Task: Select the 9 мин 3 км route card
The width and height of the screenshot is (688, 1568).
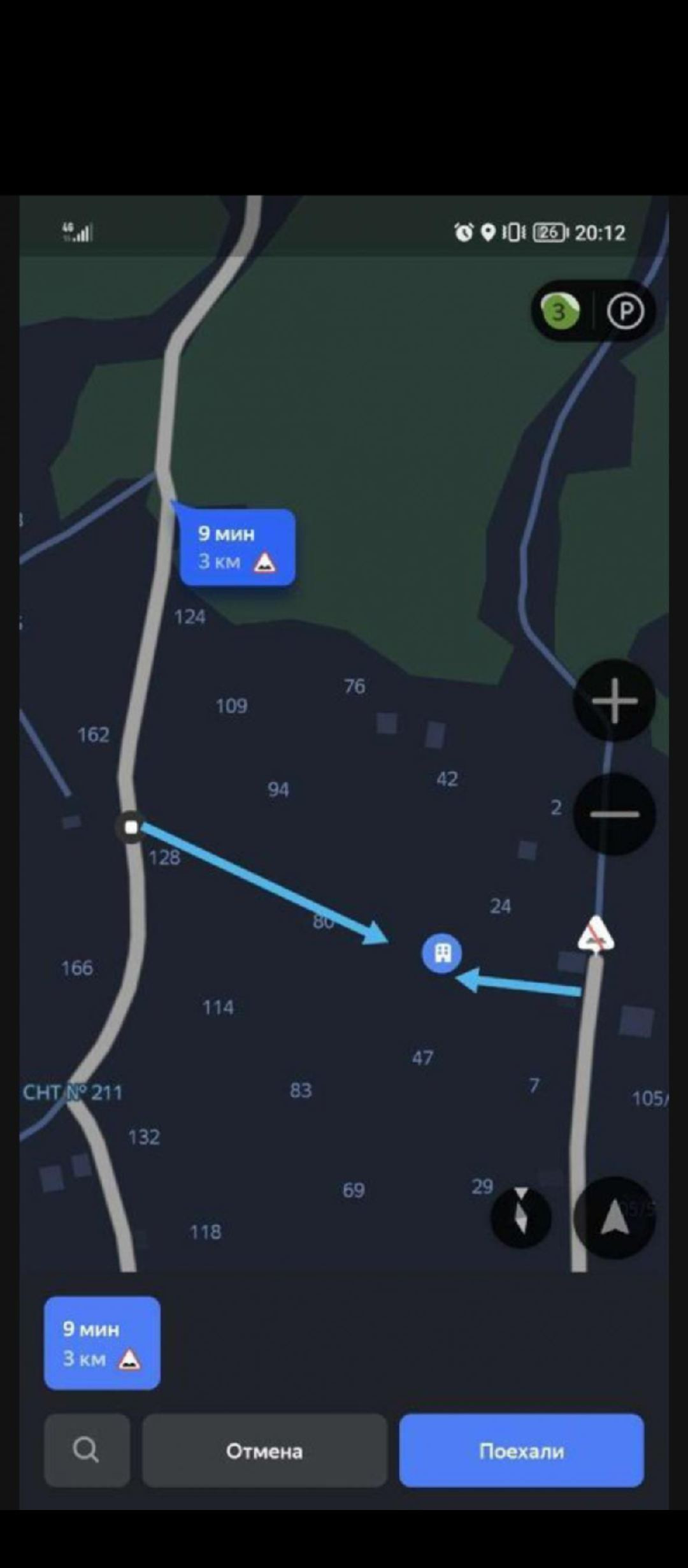Action: [x=102, y=1344]
